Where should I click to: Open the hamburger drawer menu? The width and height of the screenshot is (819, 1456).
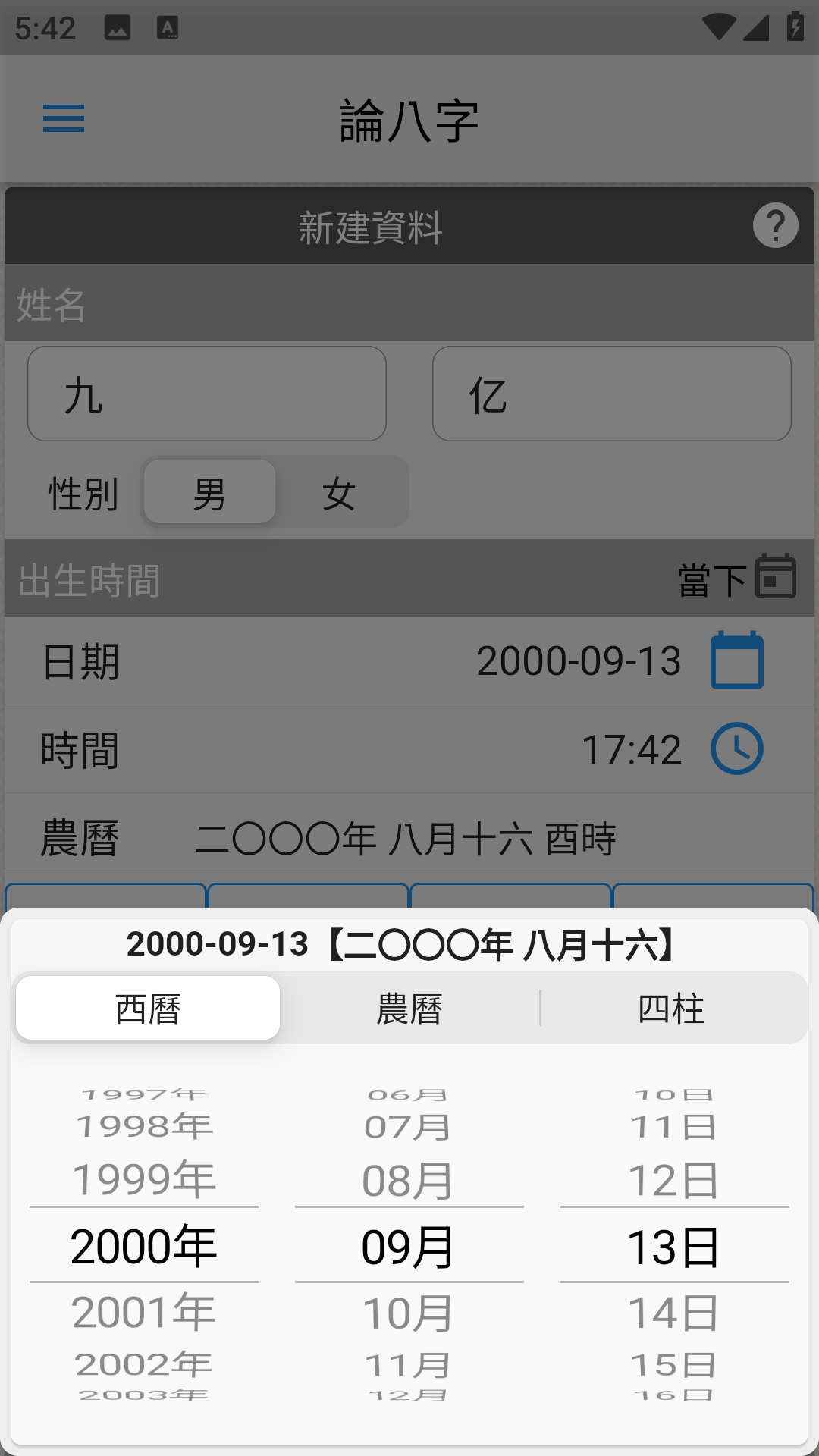[x=64, y=118]
